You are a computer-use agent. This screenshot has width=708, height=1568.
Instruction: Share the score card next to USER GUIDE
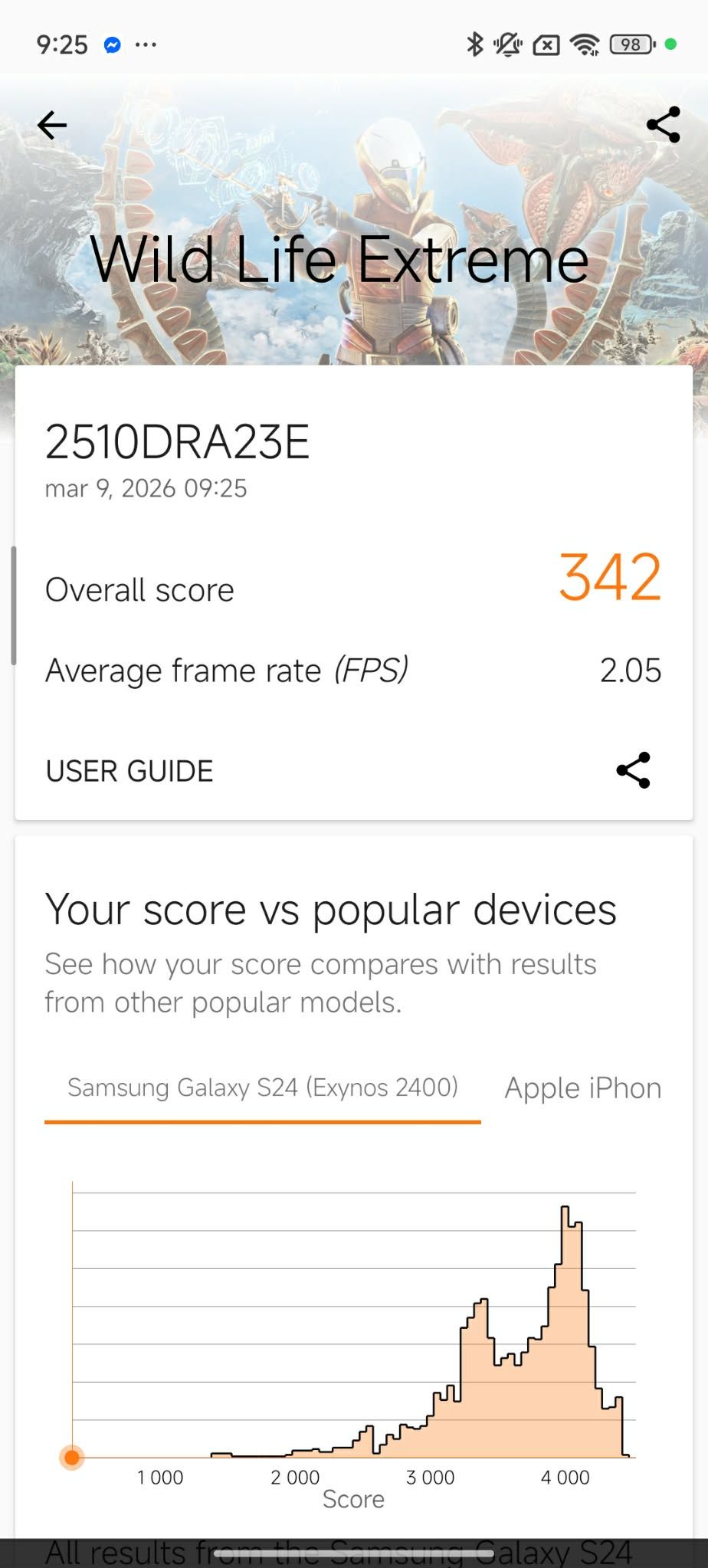click(633, 770)
